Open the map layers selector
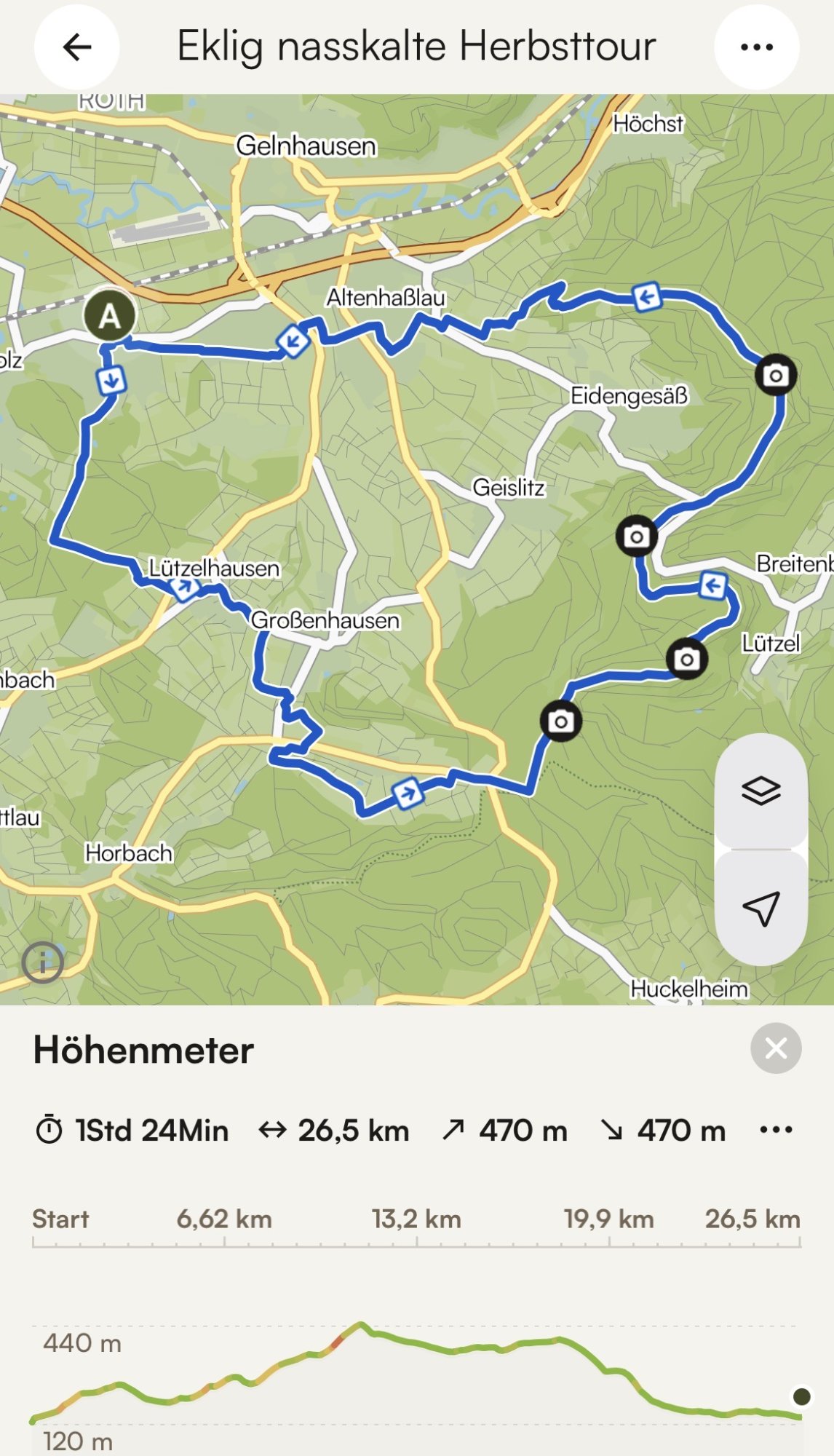Viewport: 834px width, 1456px height. (760, 791)
